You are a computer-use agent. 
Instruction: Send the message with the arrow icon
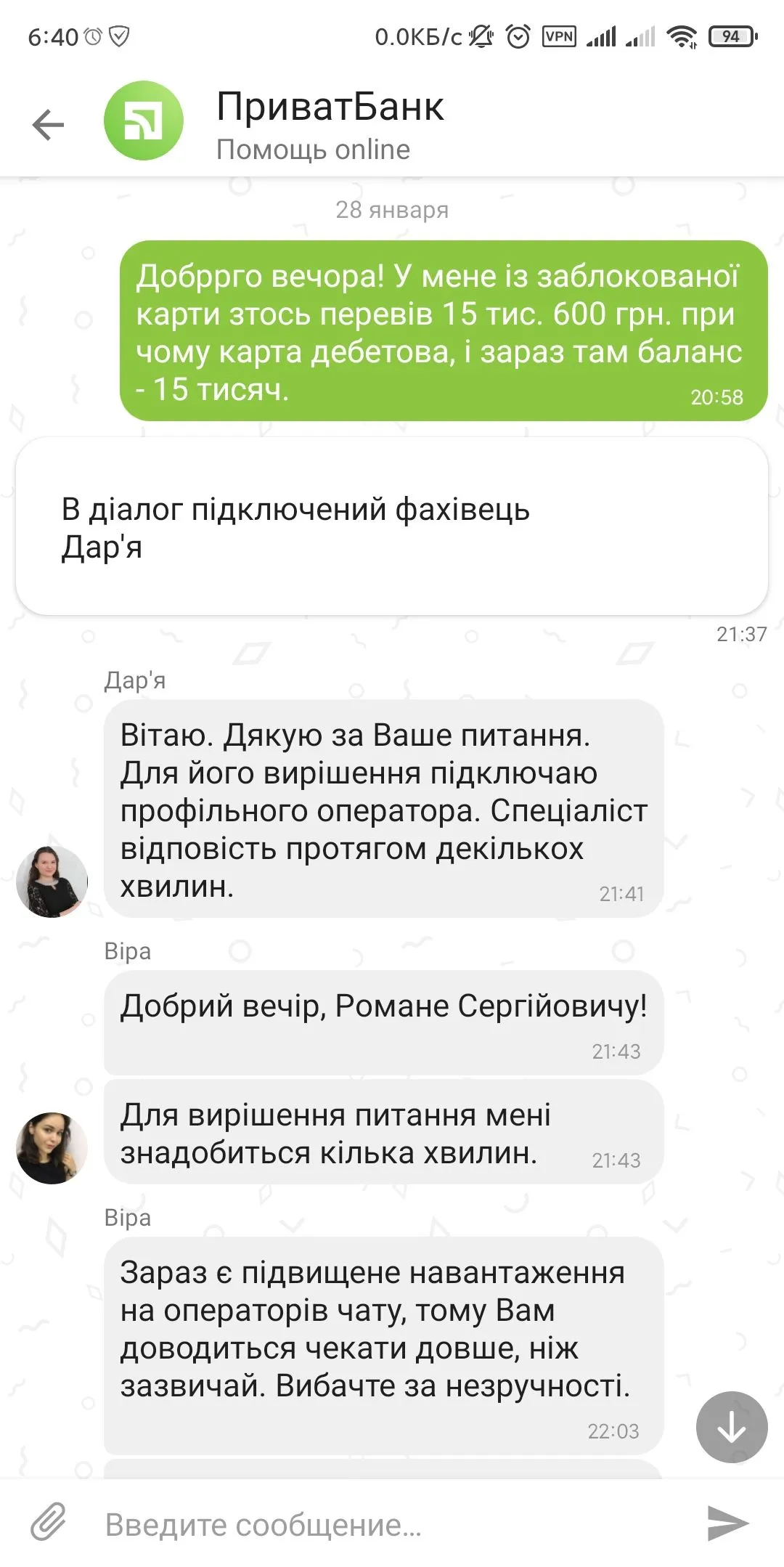pos(727,1523)
